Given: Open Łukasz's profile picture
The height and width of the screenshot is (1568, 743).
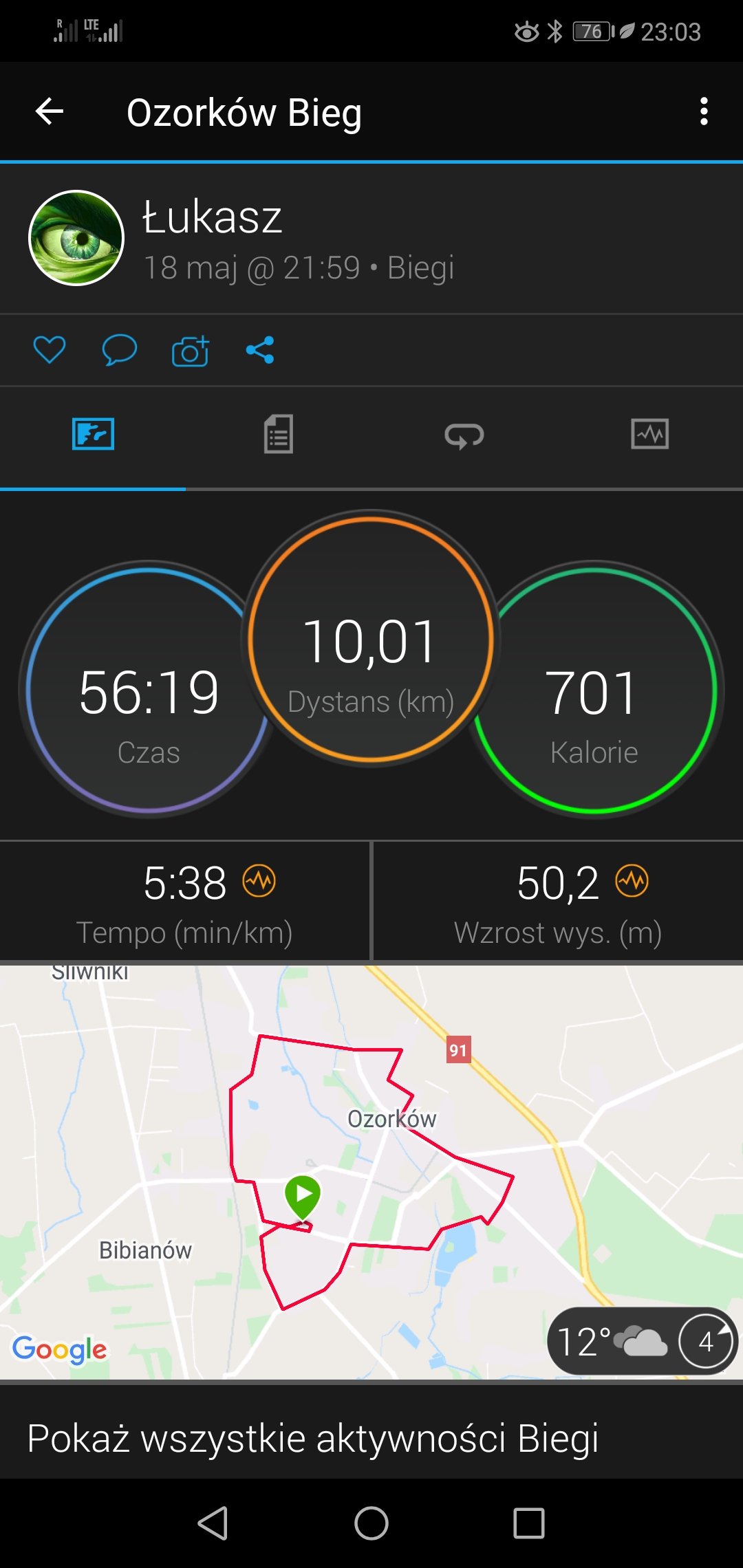Looking at the screenshot, I should pyautogui.click(x=76, y=238).
